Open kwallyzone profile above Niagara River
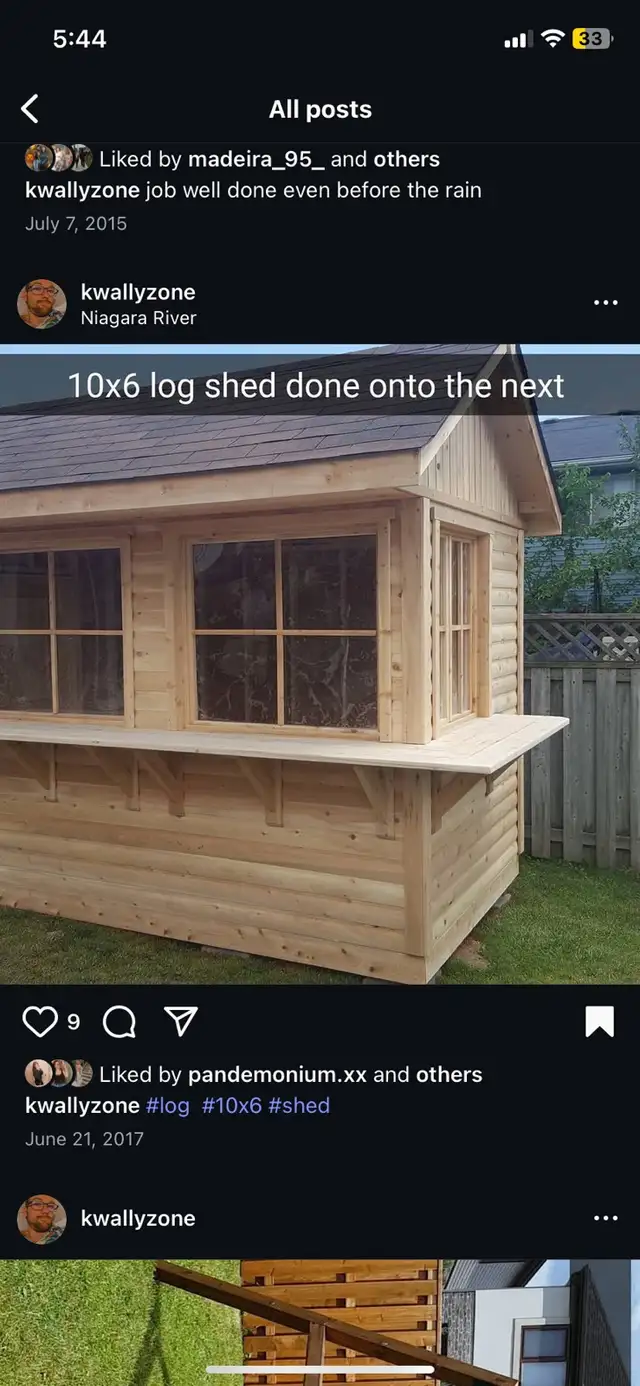The width and height of the screenshot is (640, 1386). [138, 292]
